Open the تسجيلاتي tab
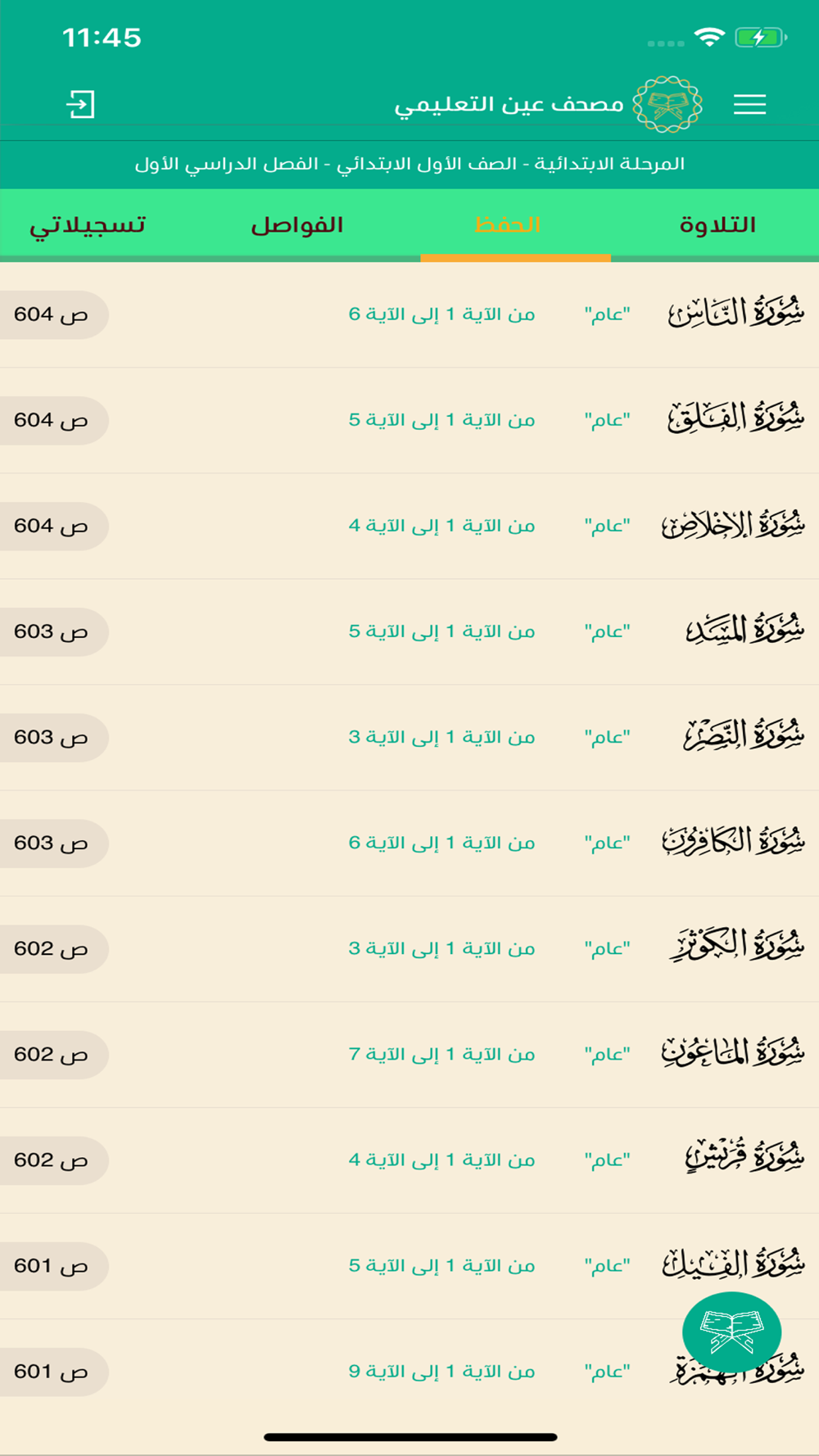 click(88, 225)
